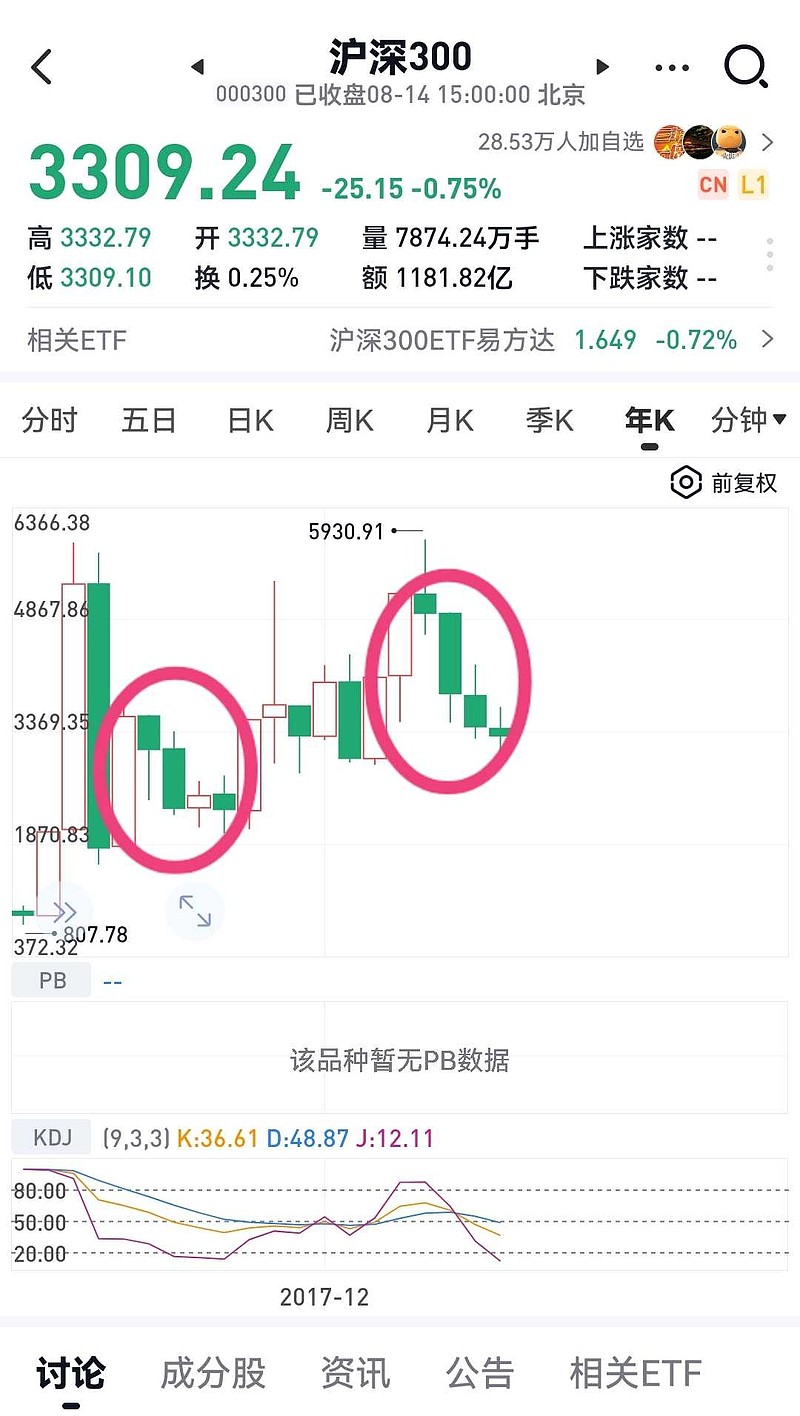Open the 公告 announcements tab
Image resolution: width=800 pixels, height=1416 pixels.
480,1373
